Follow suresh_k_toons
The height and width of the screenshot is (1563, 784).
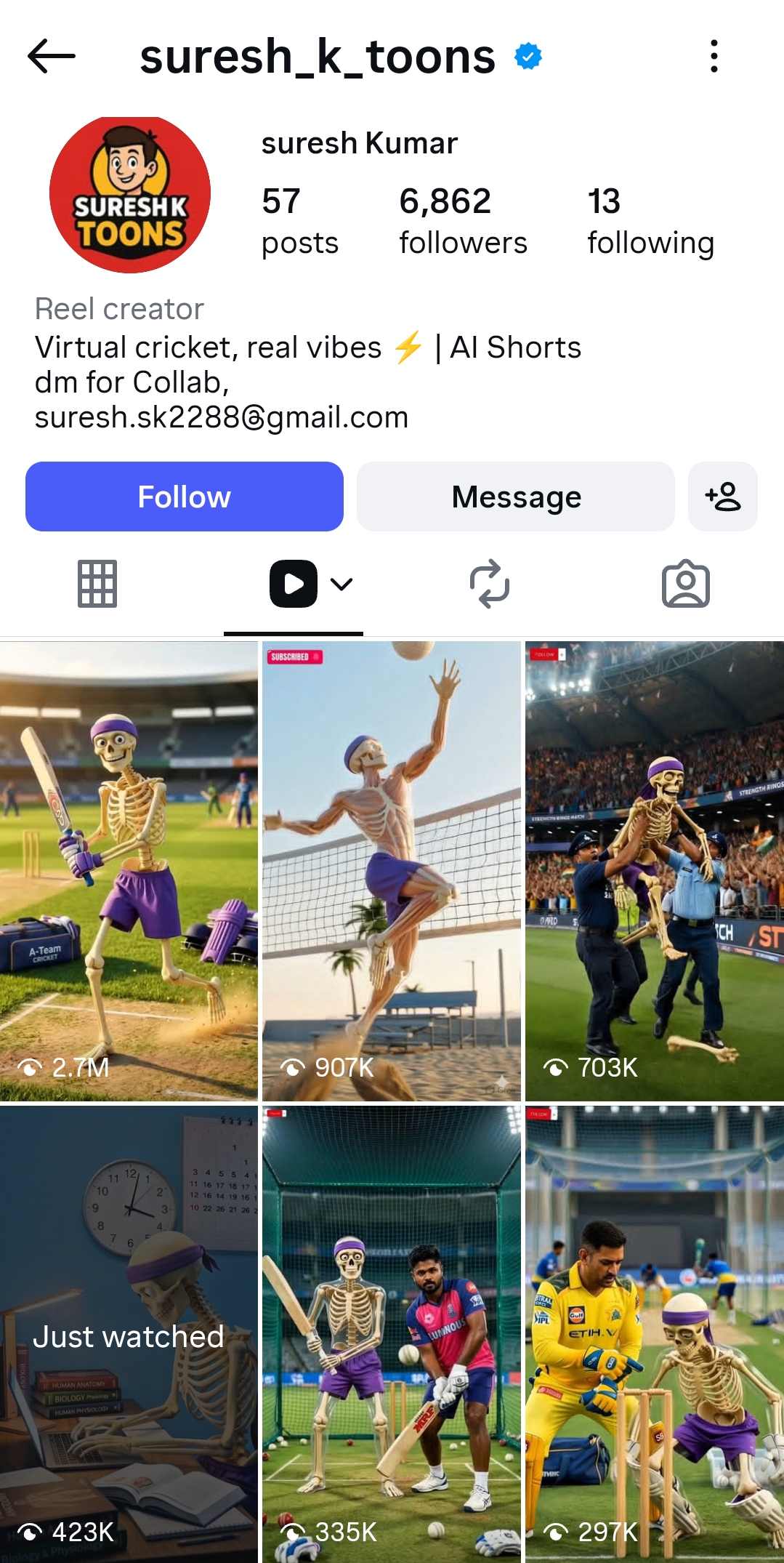[x=184, y=497]
